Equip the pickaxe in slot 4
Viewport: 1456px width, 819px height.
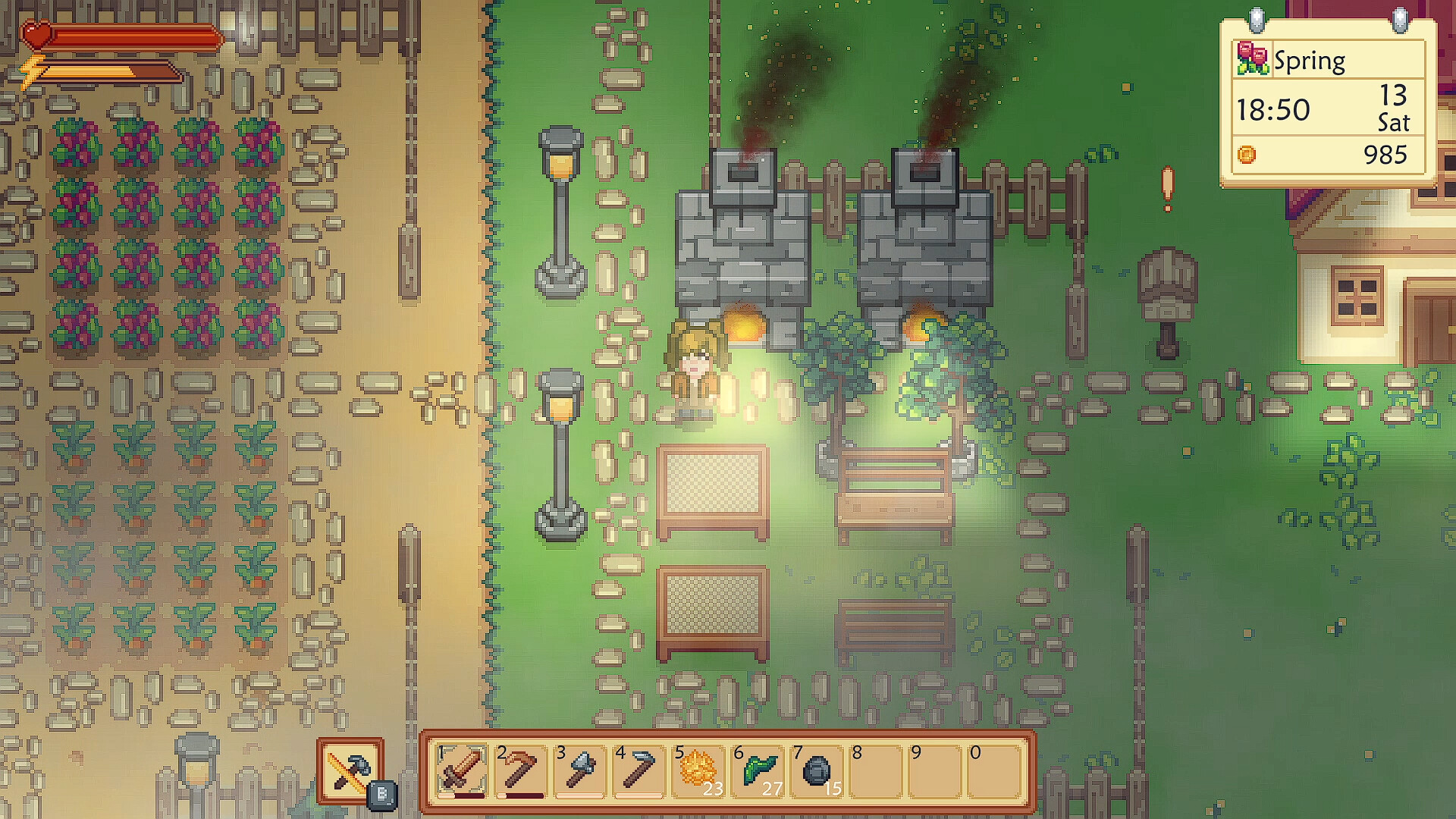point(639,770)
